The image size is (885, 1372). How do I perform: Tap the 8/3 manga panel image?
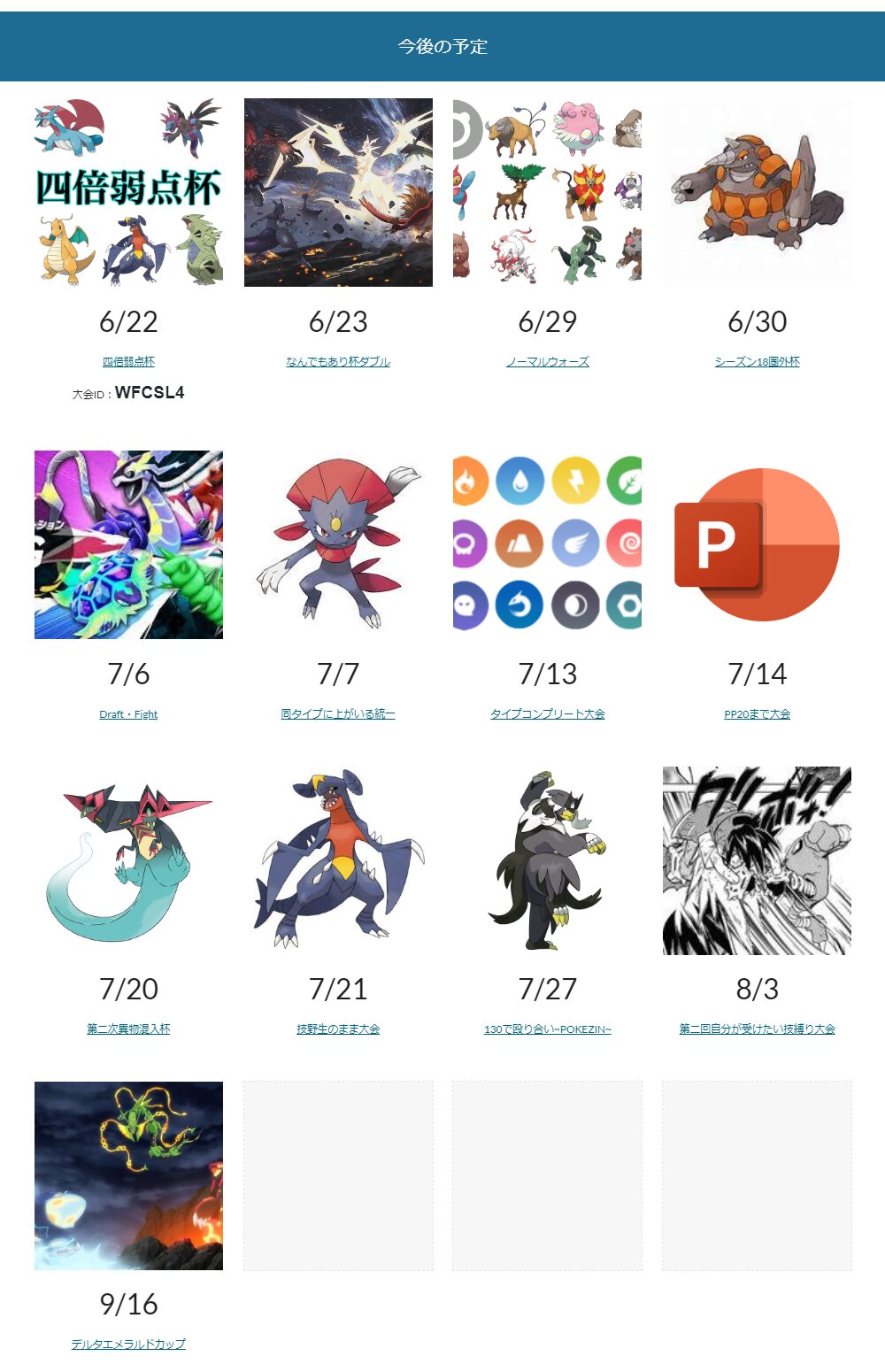point(757,860)
